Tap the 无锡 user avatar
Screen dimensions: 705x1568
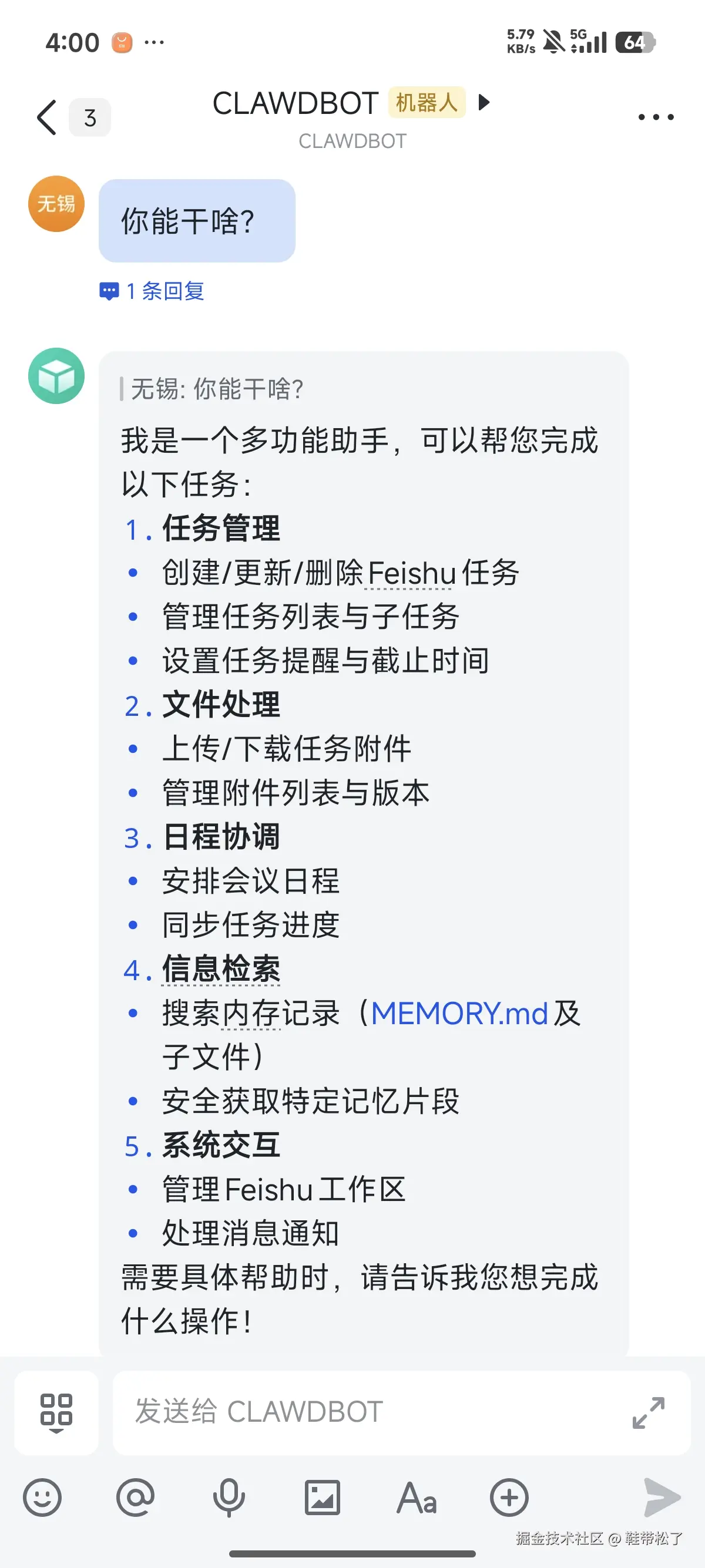pos(56,204)
